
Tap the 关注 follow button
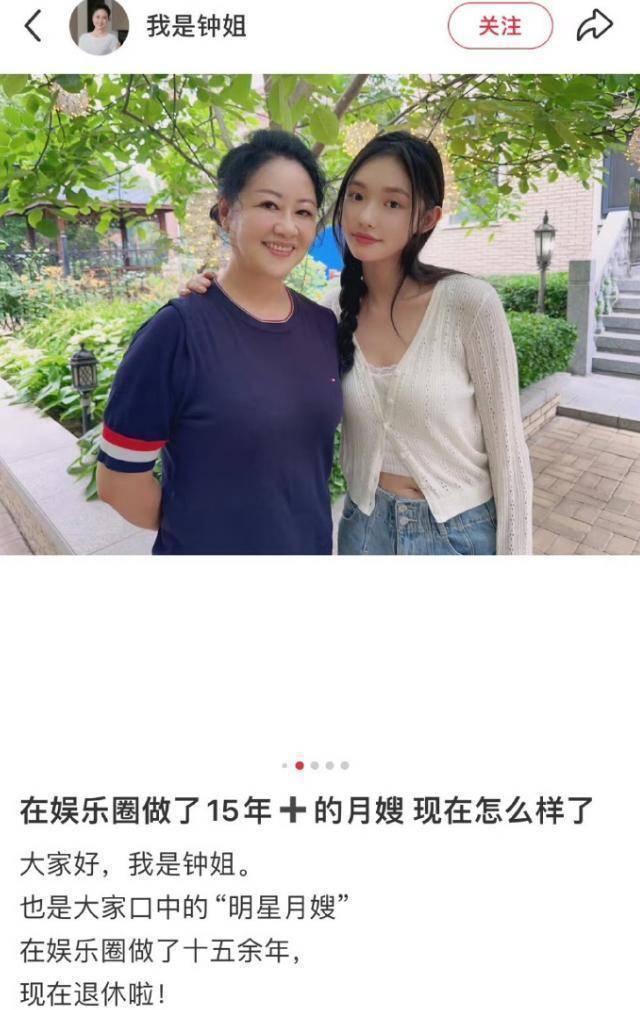coord(500,27)
